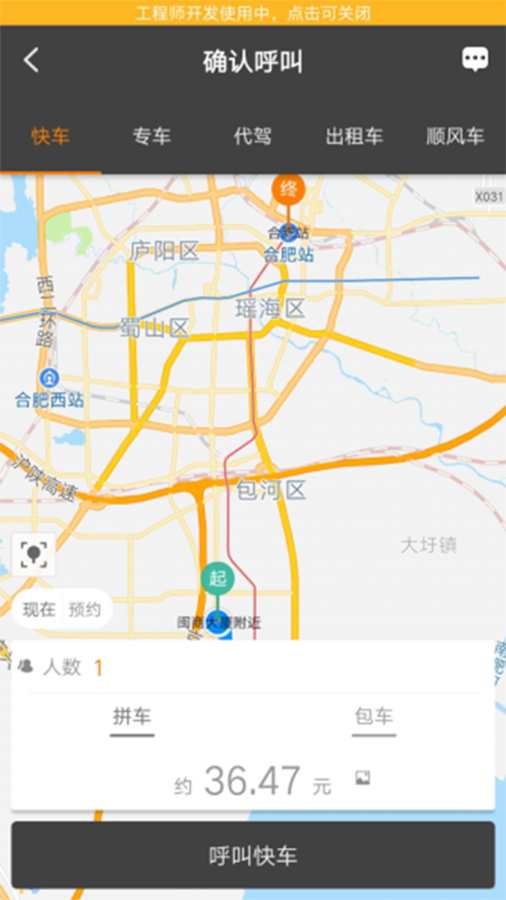Switch to the 出租车 tab
Image resolution: width=506 pixels, height=900 pixels.
point(354,137)
